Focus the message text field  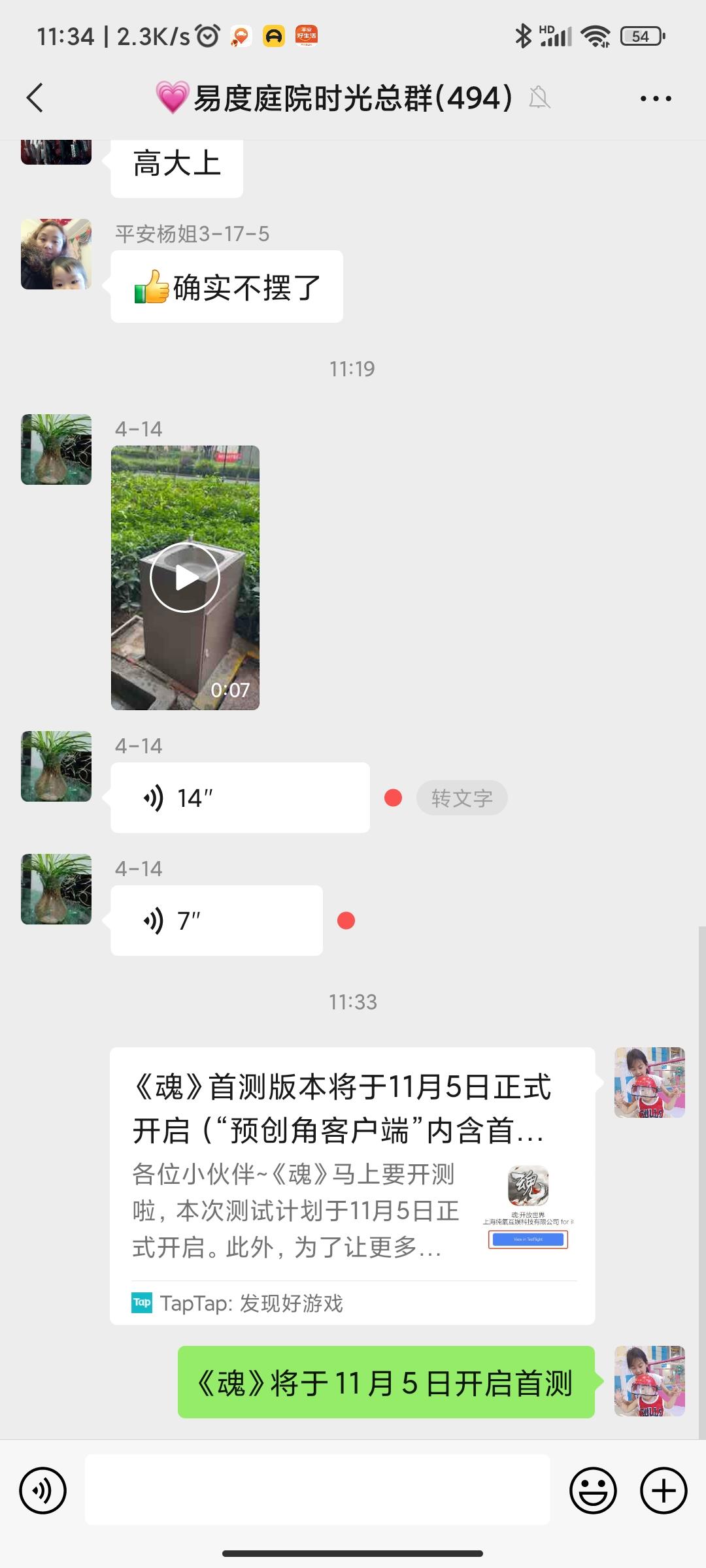point(318,1491)
